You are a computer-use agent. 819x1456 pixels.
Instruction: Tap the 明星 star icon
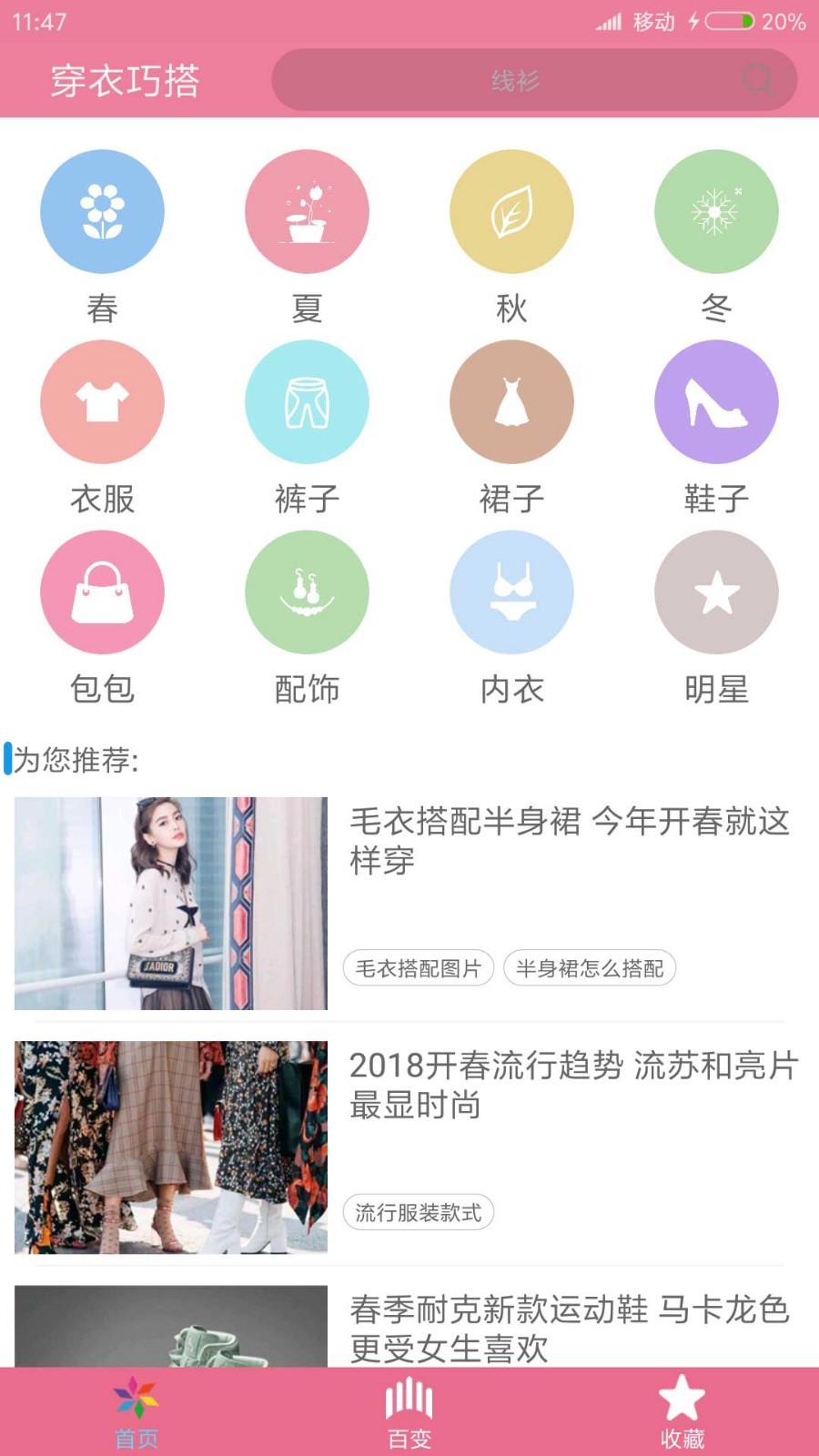coord(716,591)
